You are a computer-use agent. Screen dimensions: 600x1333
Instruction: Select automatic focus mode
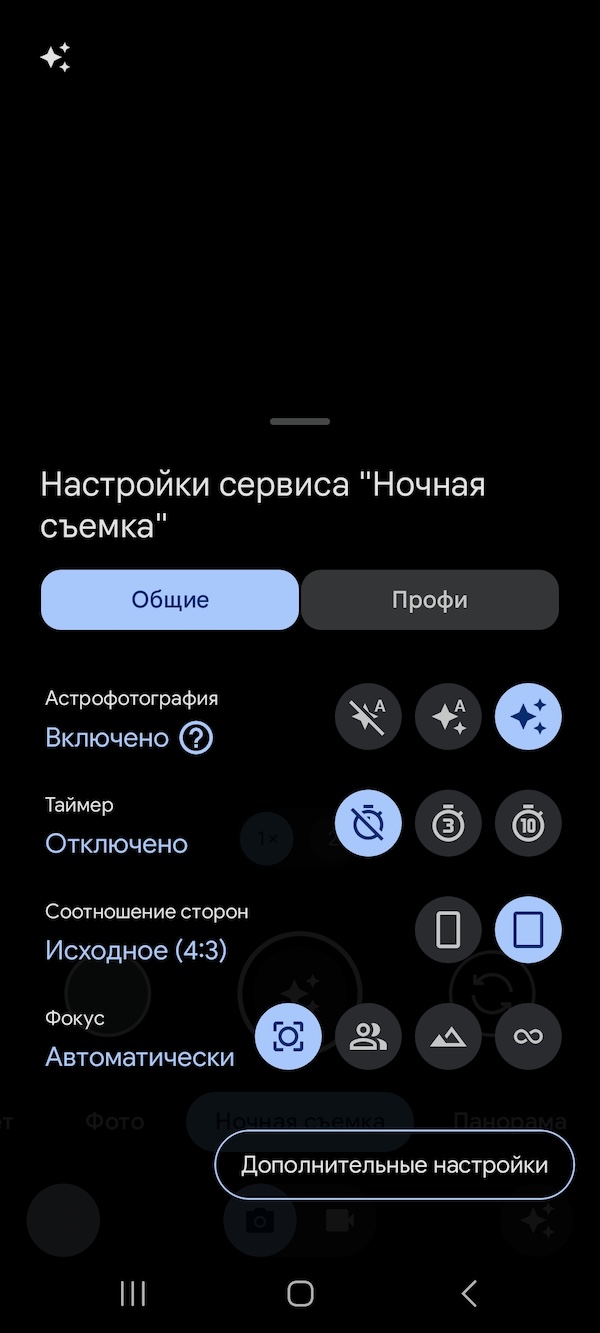288,1037
